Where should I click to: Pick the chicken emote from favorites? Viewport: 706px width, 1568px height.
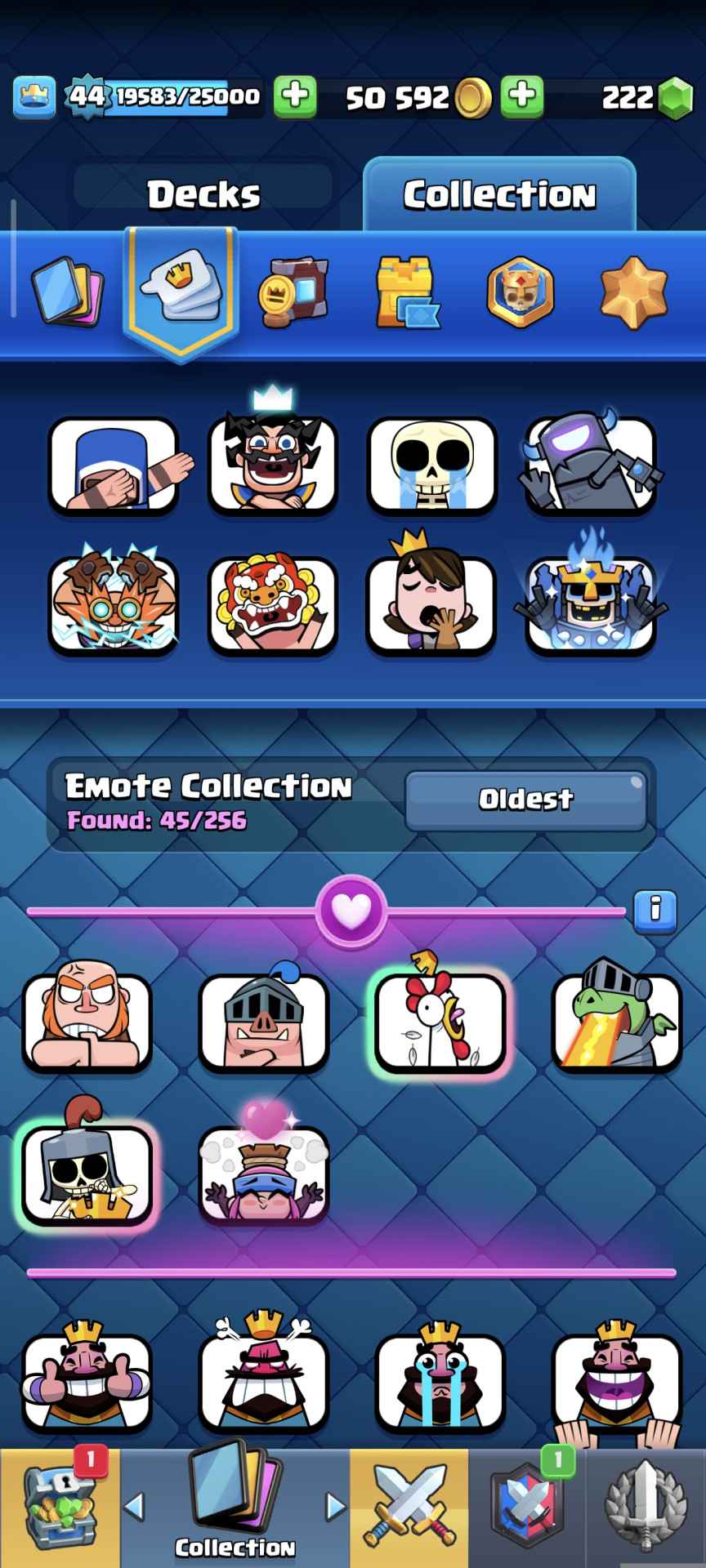point(440,1022)
